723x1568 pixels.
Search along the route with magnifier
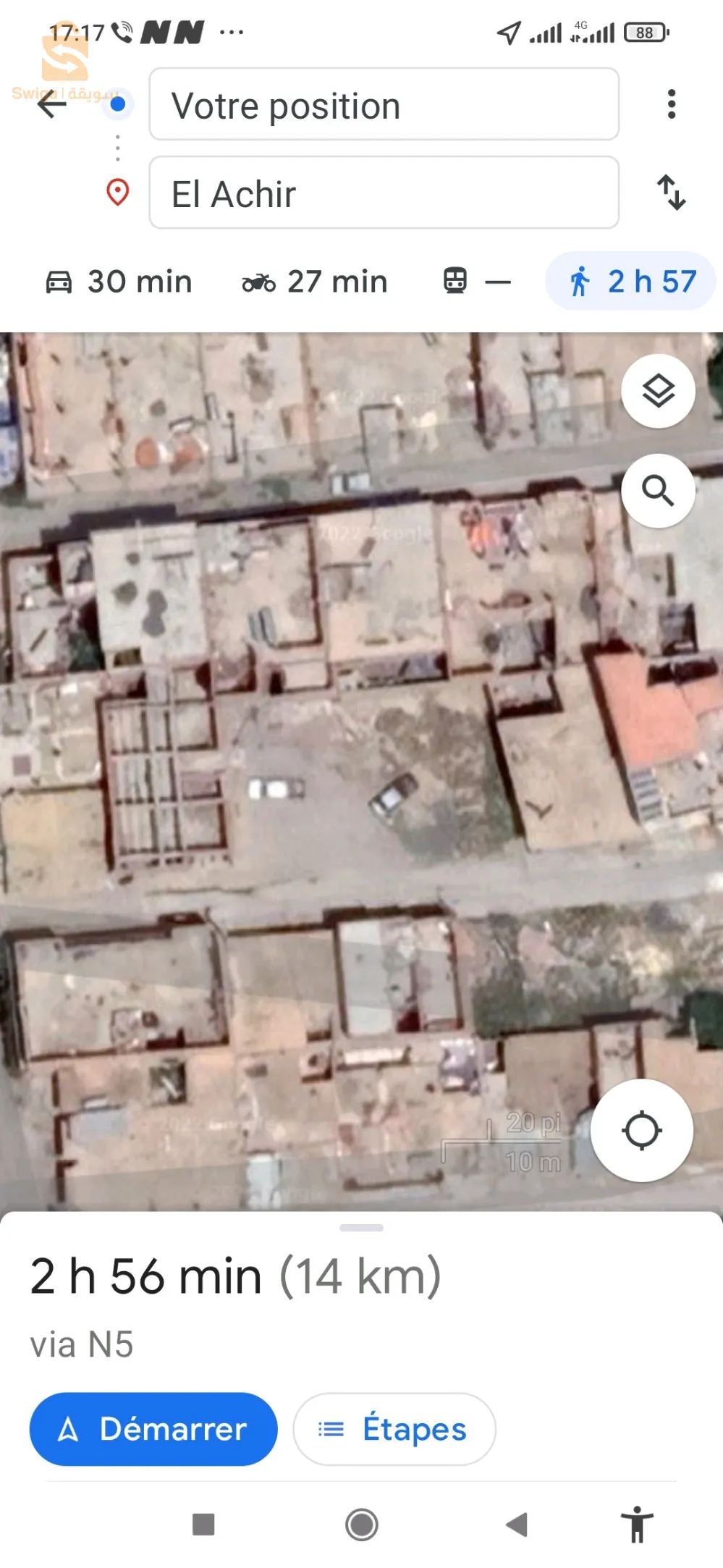click(x=658, y=491)
